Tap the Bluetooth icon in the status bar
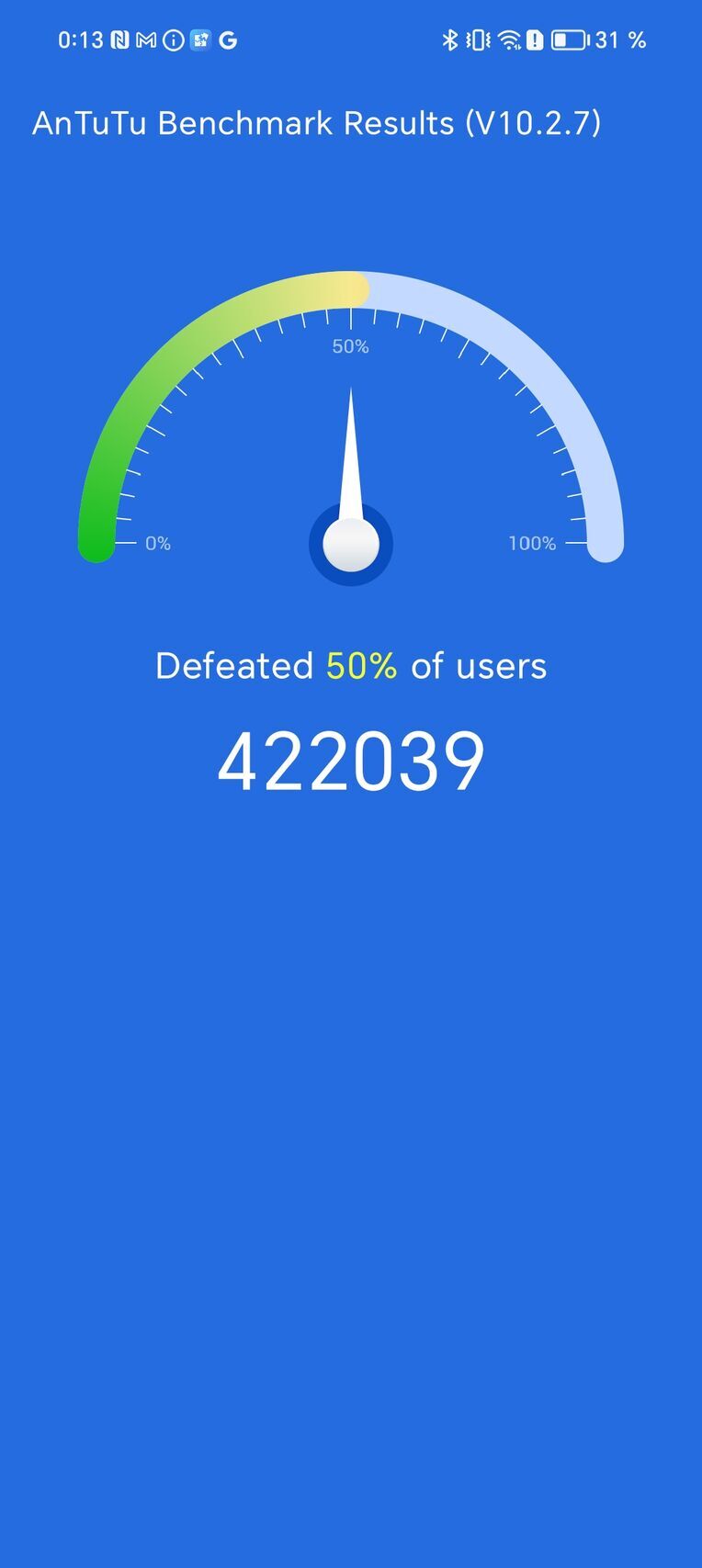 [450, 39]
